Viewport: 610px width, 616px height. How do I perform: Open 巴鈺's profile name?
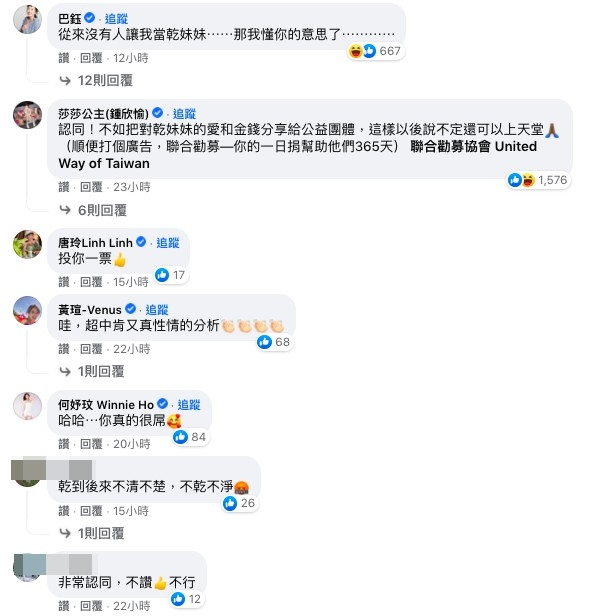(70, 18)
